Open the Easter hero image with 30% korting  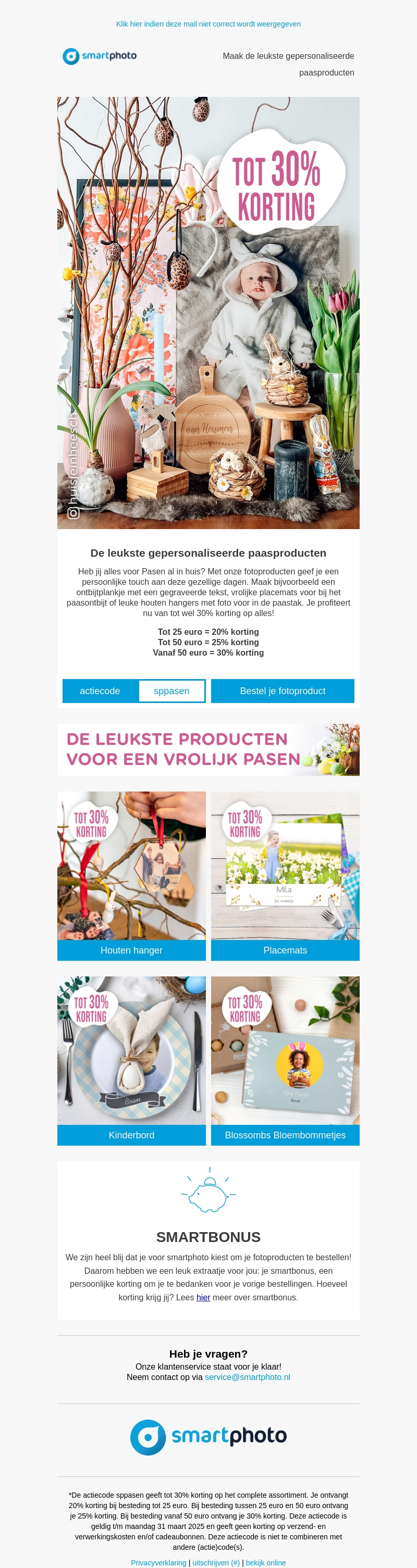[x=208, y=312]
